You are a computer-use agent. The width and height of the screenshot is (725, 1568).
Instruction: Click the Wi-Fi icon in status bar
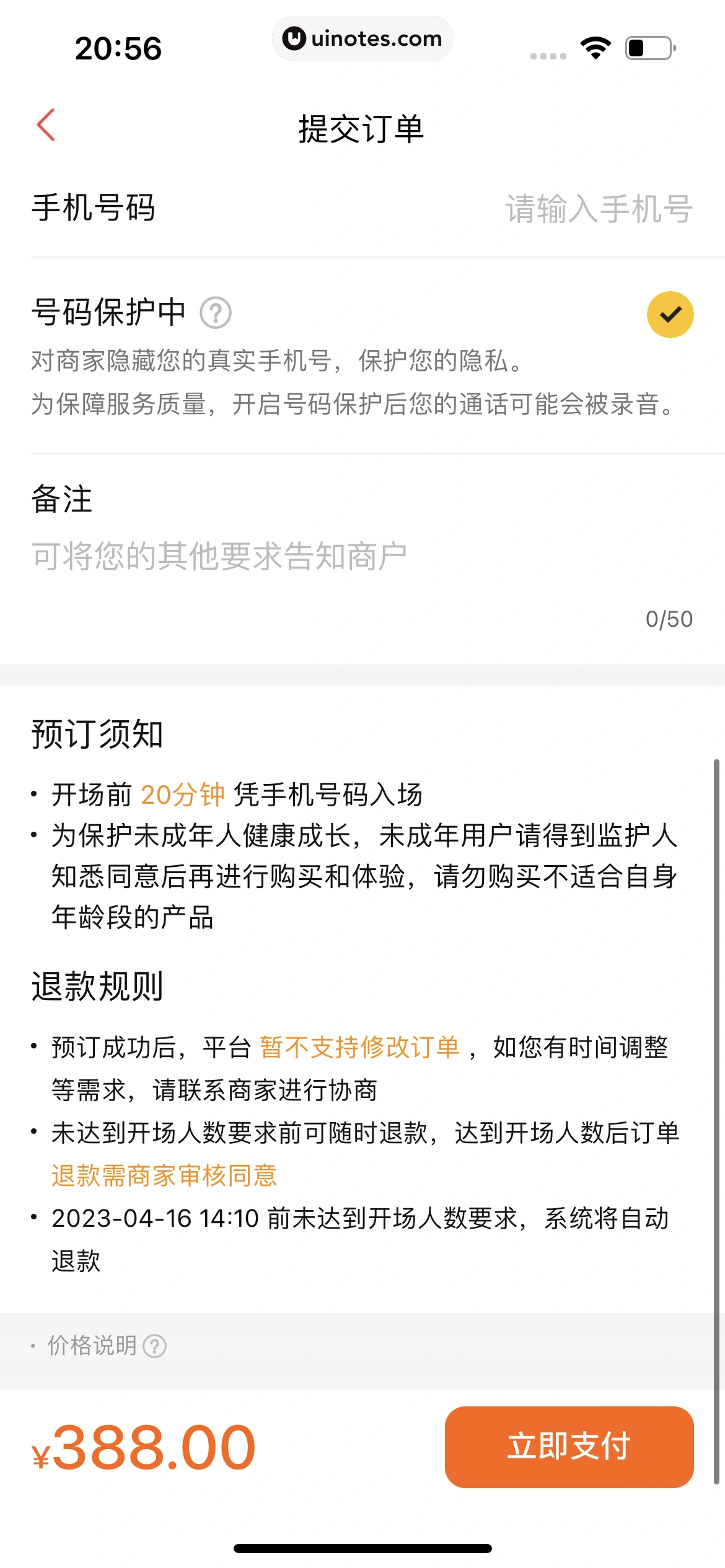595,46
